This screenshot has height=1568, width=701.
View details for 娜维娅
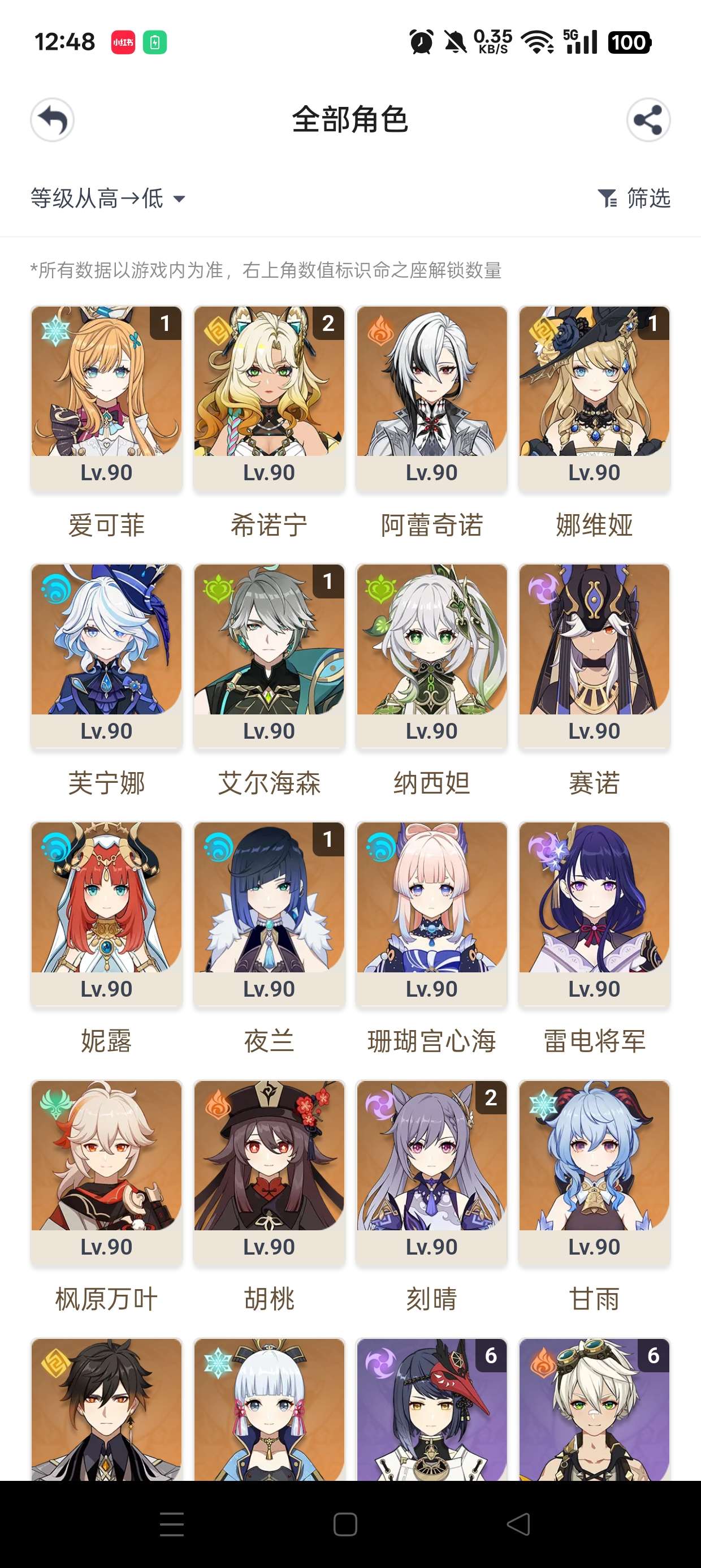click(594, 399)
